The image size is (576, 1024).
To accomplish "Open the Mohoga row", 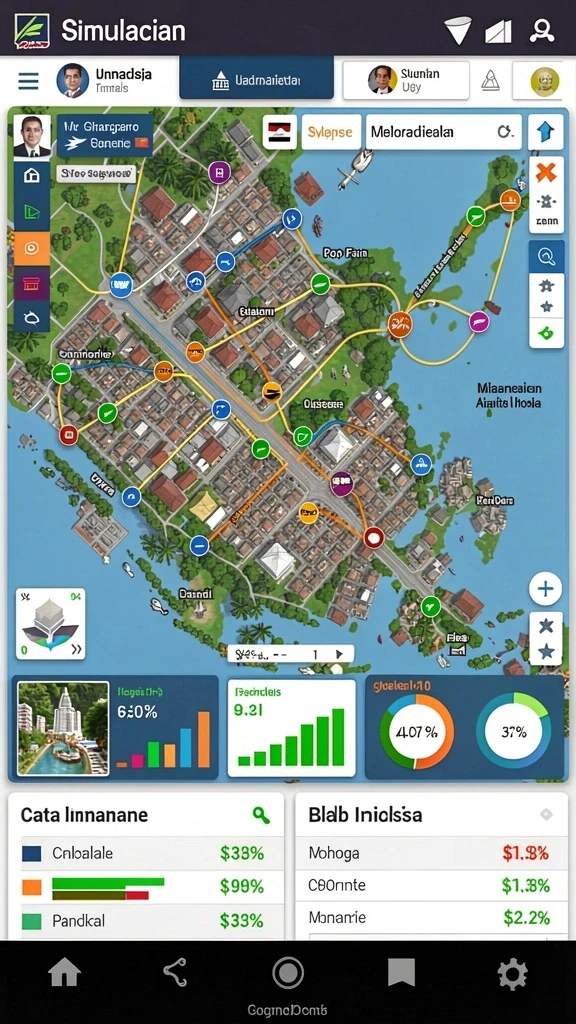I will [431, 853].
